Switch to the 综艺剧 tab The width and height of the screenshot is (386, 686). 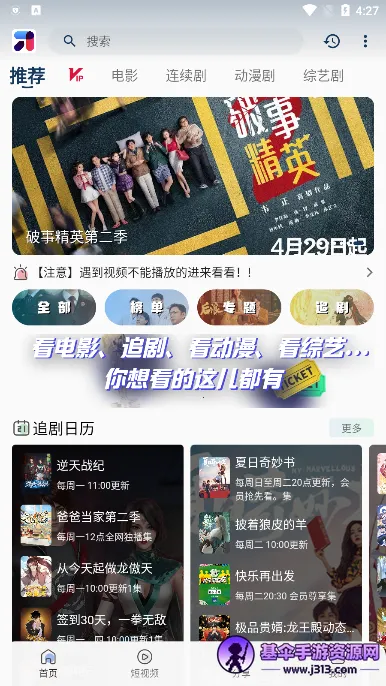click(323, 75)
